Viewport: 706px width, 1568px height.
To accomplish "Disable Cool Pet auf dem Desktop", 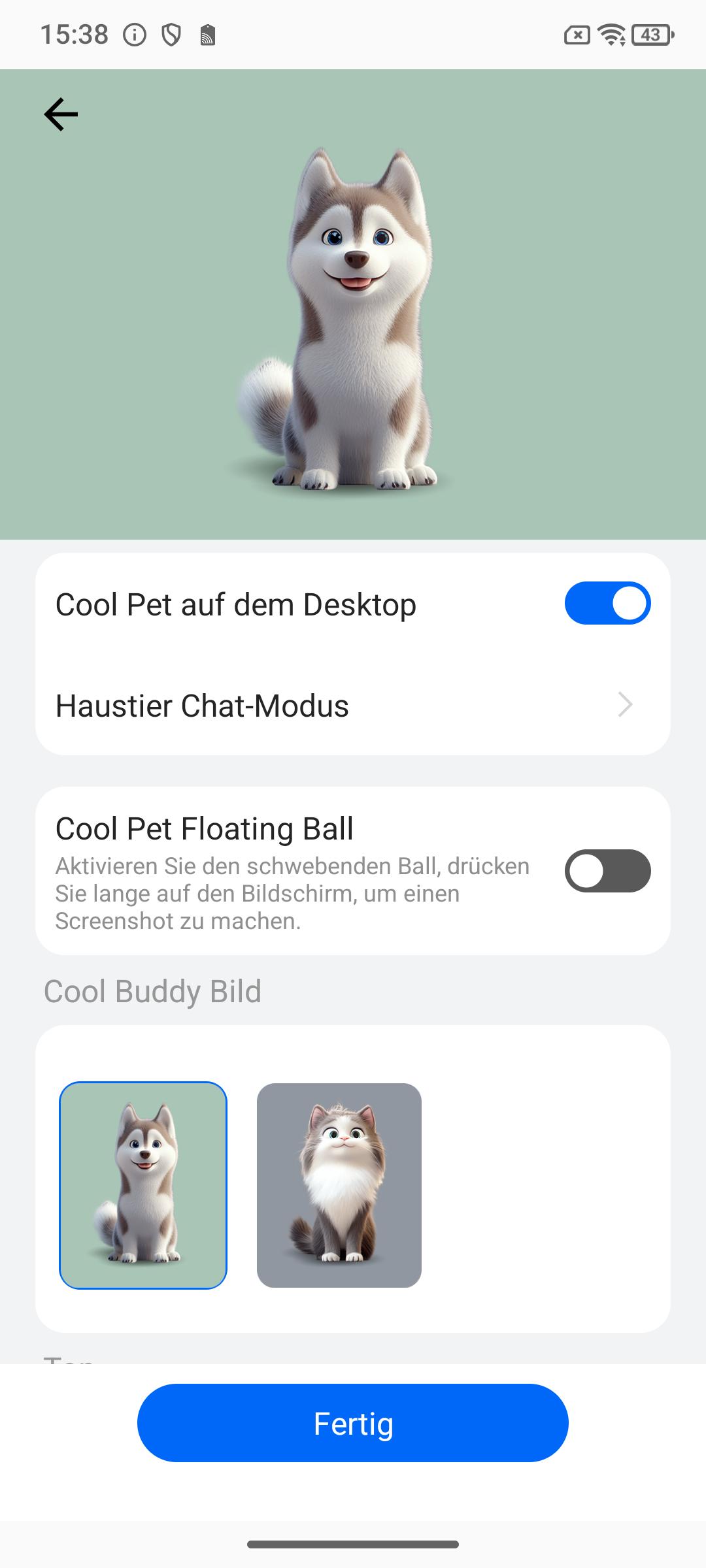I will coord(607,603).
